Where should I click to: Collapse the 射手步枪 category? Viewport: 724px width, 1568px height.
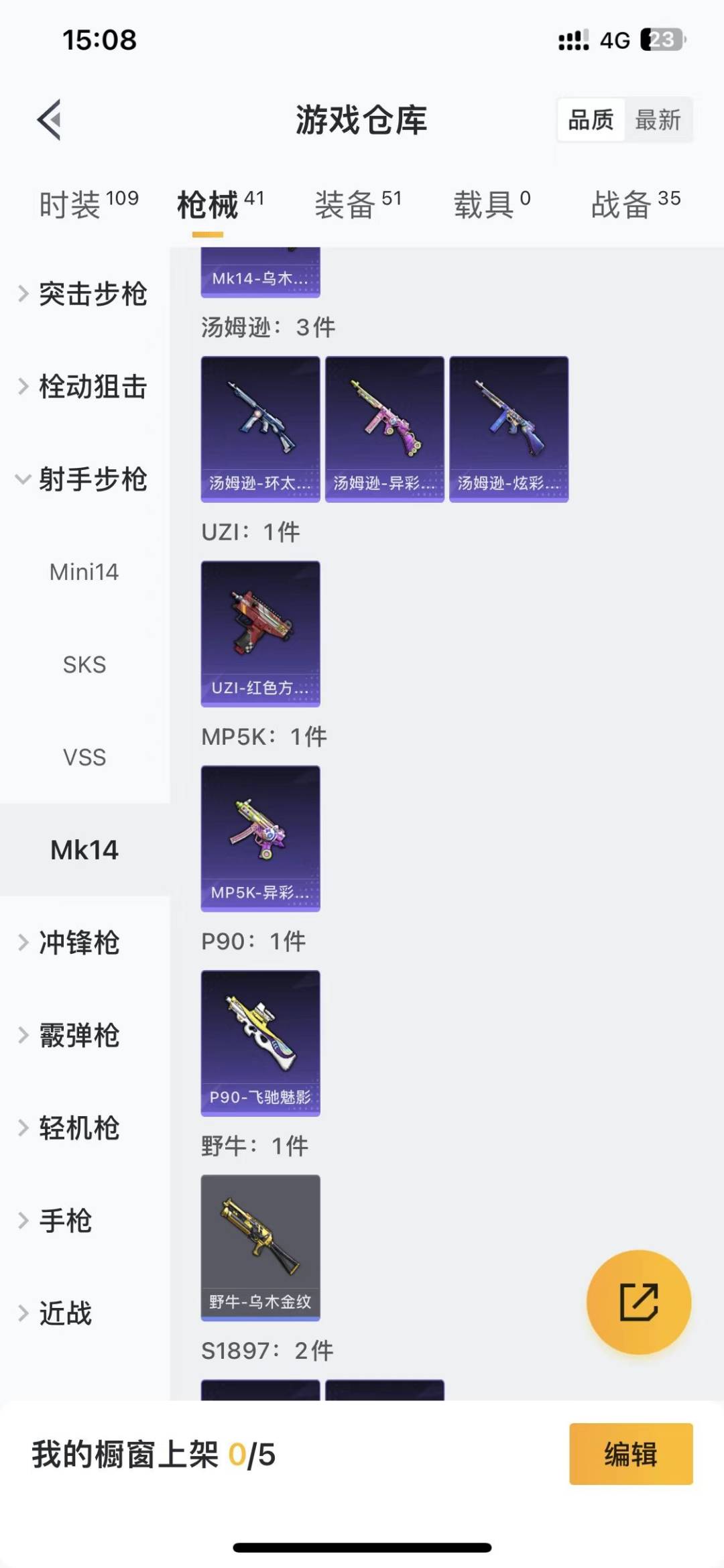tap(94, 479)
